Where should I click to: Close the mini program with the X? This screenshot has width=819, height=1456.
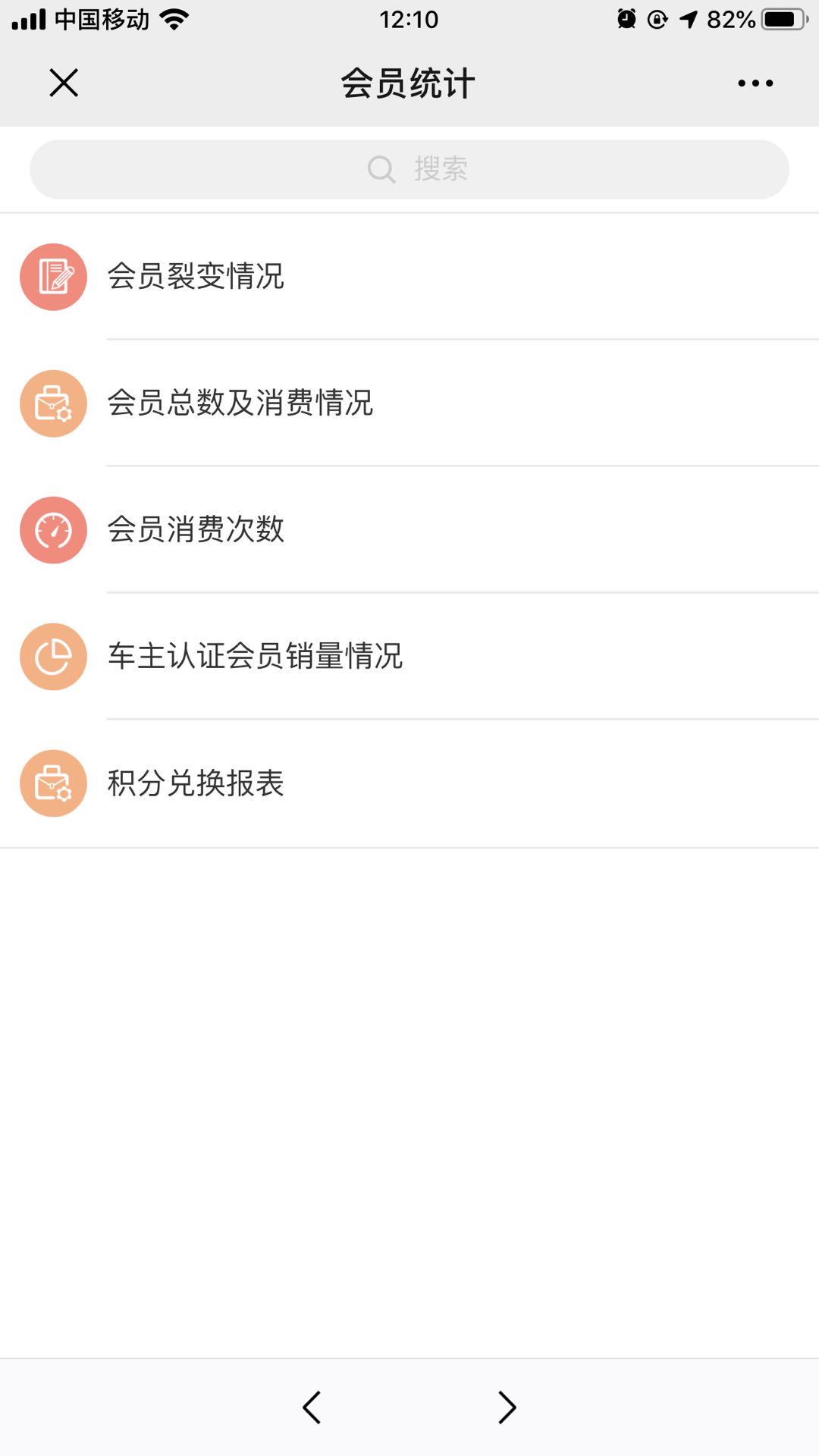[x=64, y=83]
